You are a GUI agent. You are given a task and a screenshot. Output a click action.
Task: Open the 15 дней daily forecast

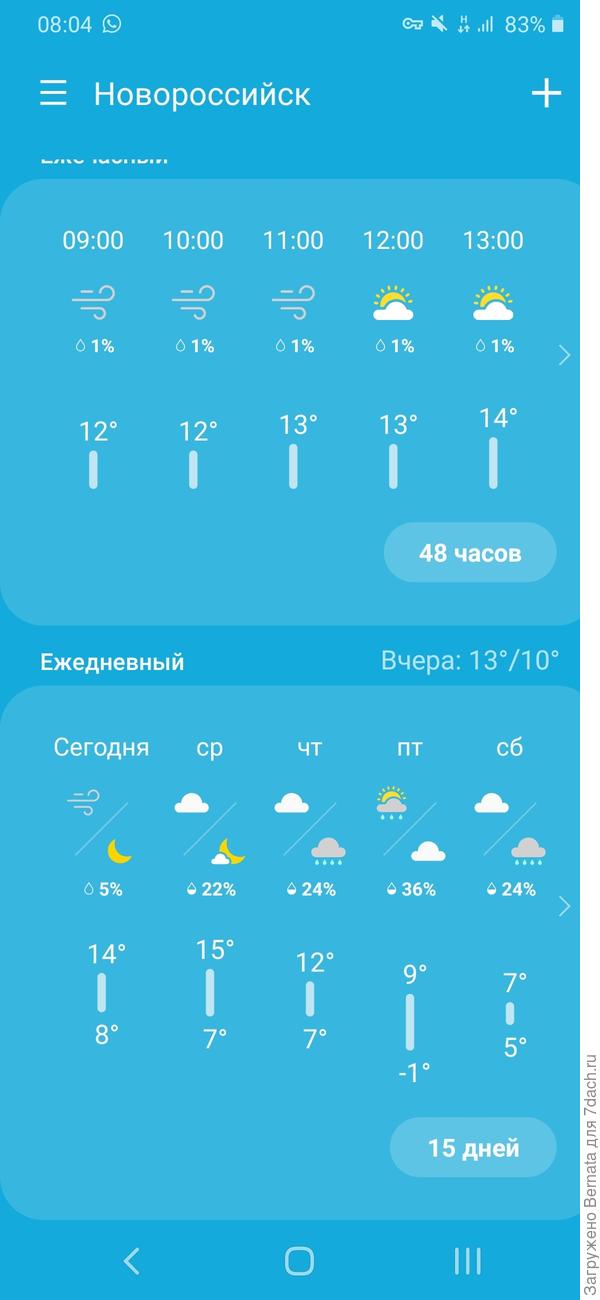click(473, 1147)
